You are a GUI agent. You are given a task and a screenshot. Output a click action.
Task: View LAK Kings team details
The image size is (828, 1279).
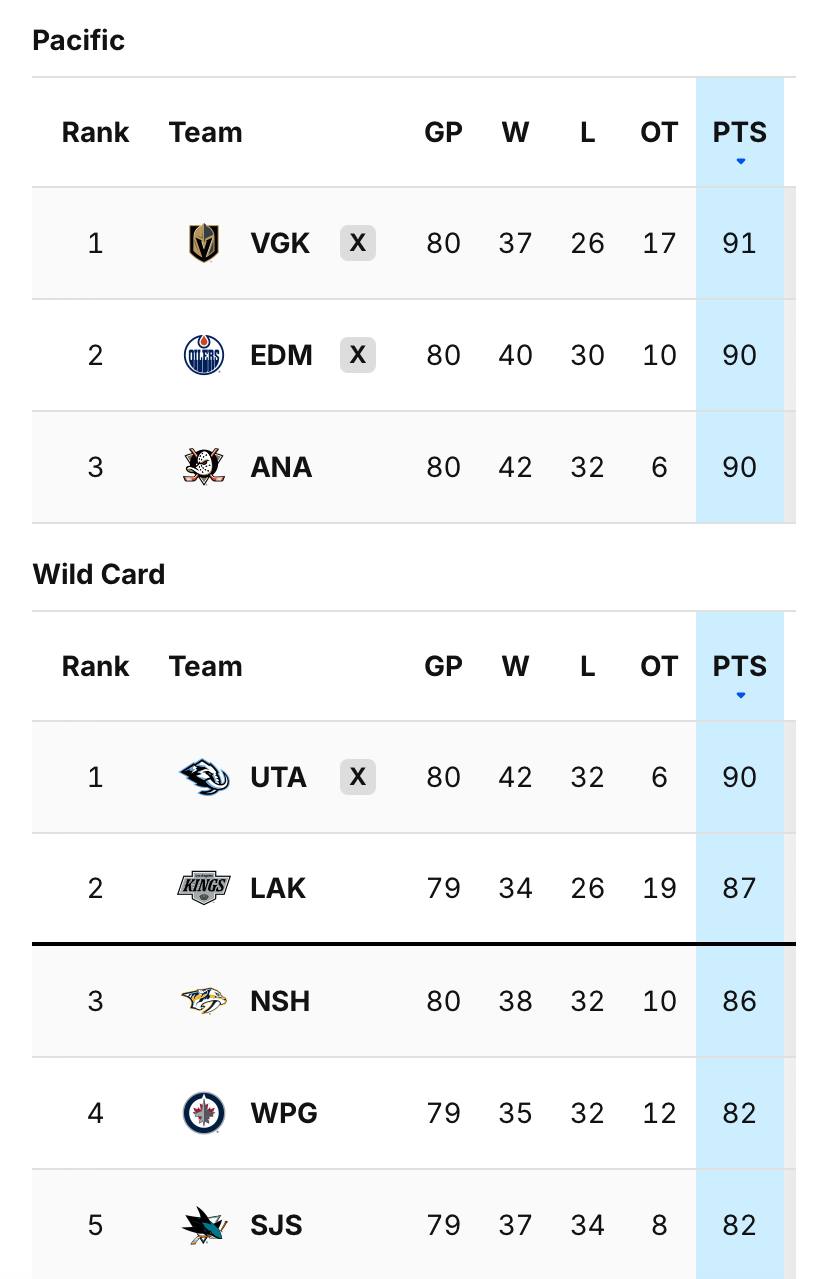pos(278,888)
